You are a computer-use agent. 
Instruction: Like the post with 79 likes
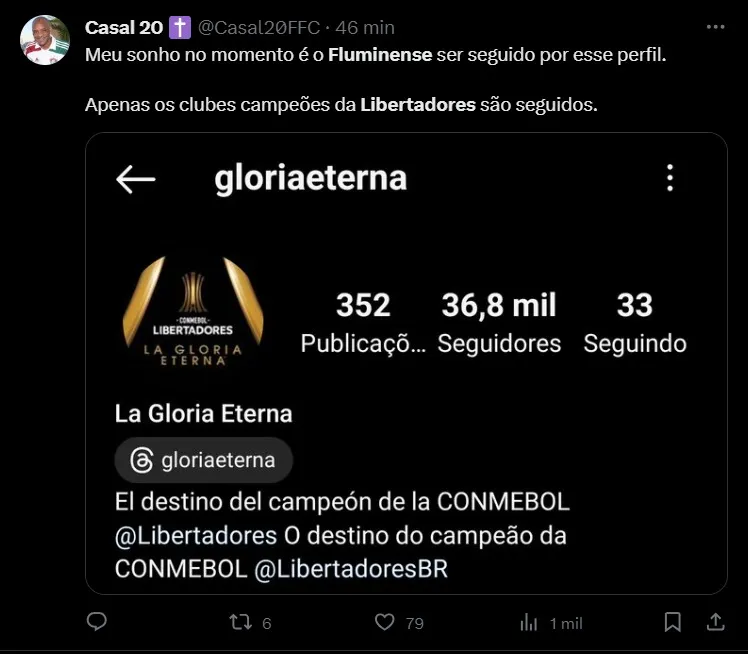(385, 622)
